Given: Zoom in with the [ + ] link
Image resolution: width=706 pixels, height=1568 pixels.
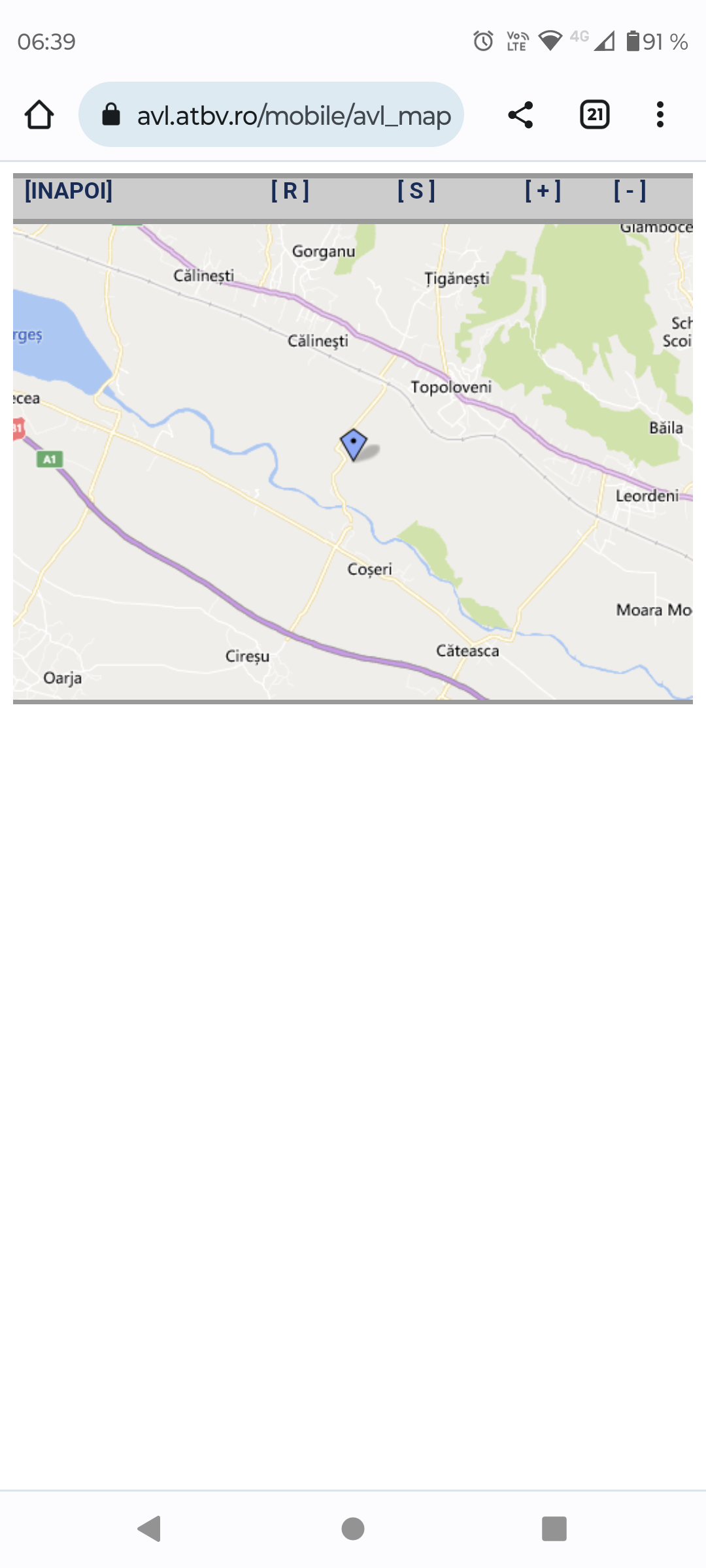Looking at the screenshot, I should (543, 191).
